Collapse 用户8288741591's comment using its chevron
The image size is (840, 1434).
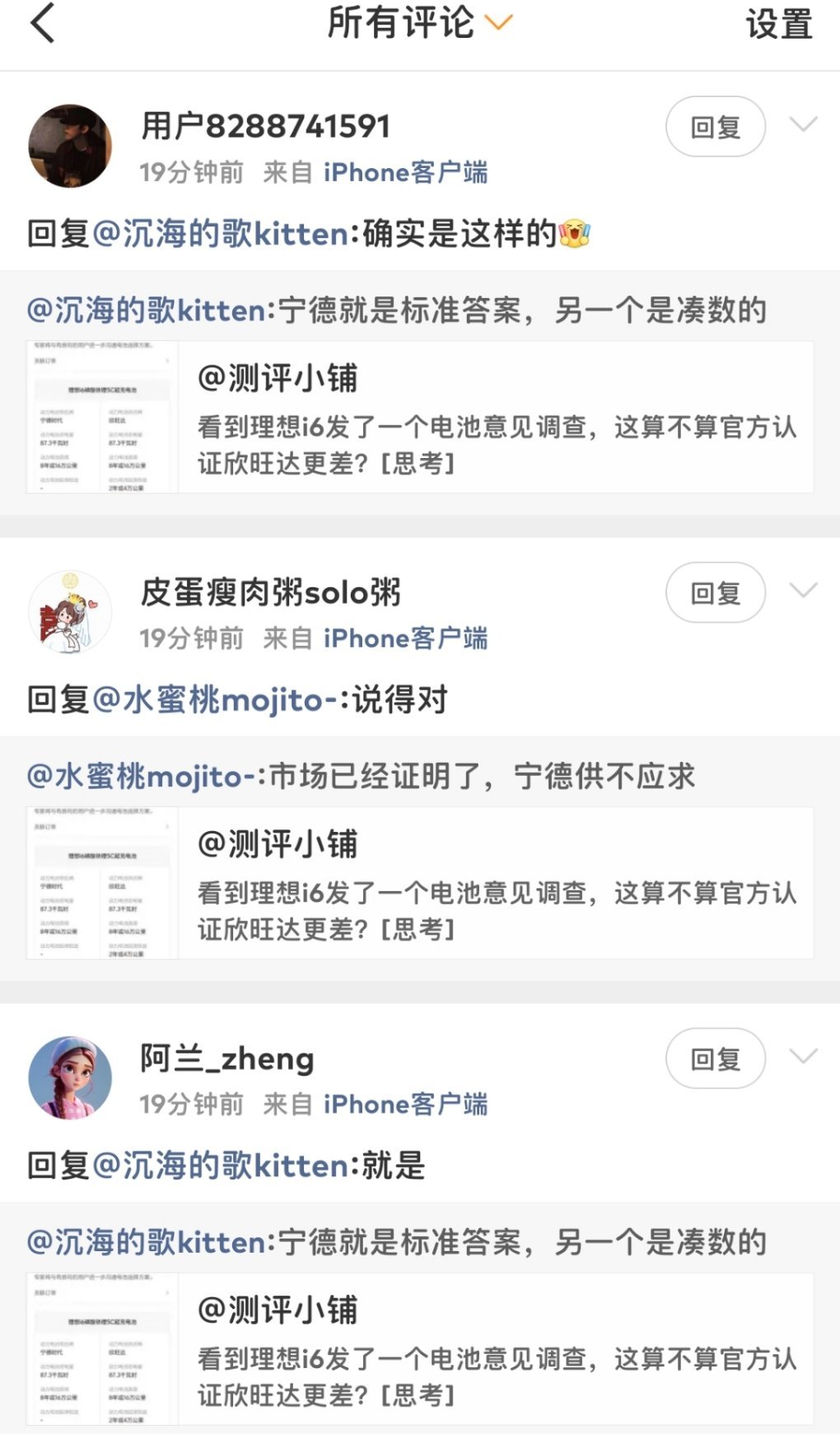(803, 125)
